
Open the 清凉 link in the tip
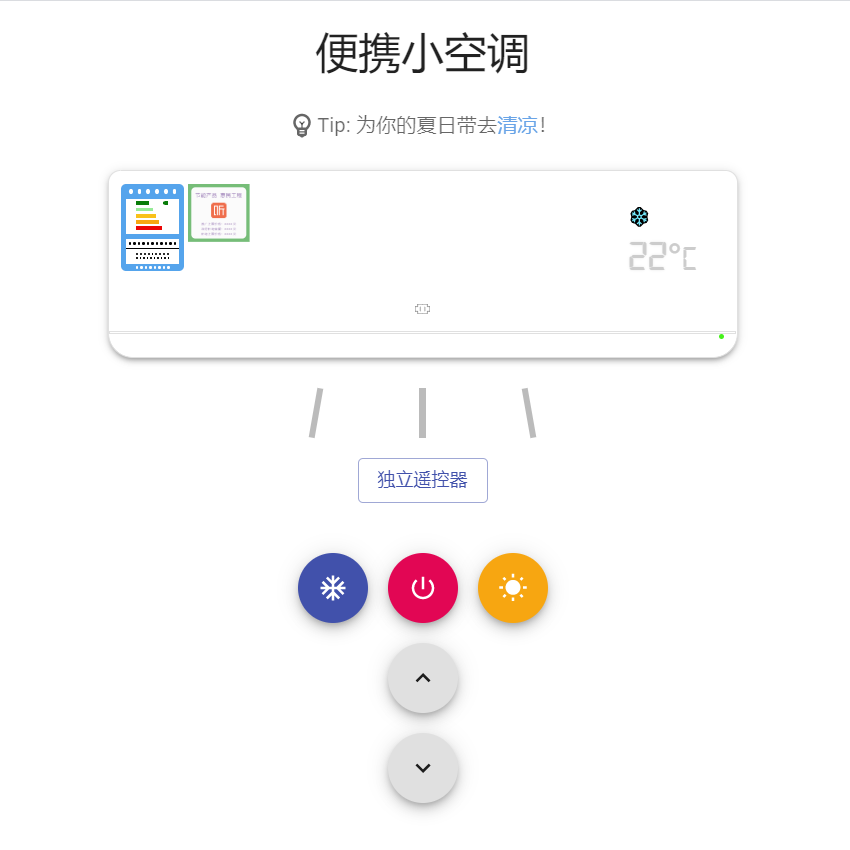518,126
